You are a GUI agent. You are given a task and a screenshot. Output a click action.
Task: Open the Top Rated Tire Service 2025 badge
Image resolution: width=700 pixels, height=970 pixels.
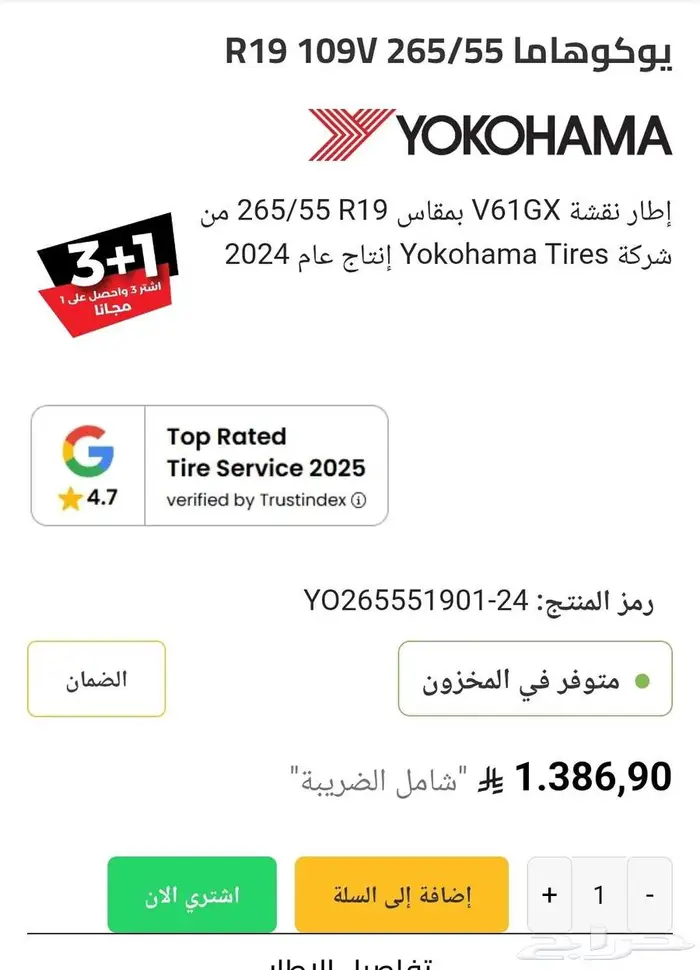coord(210,465)
